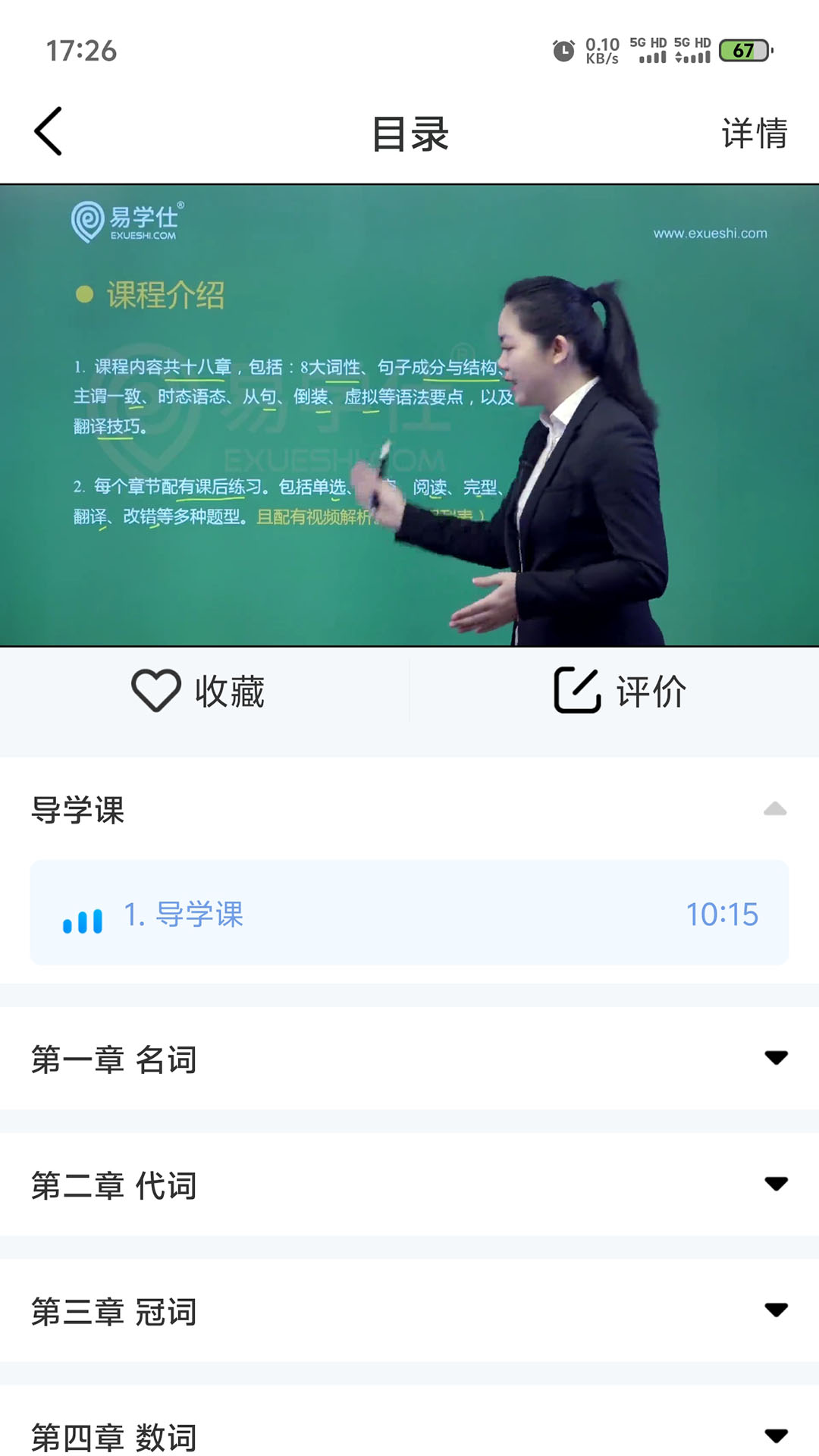Open the 详情 details page
This screenshot has width=819, height=1456.
(x=754, y=133)
